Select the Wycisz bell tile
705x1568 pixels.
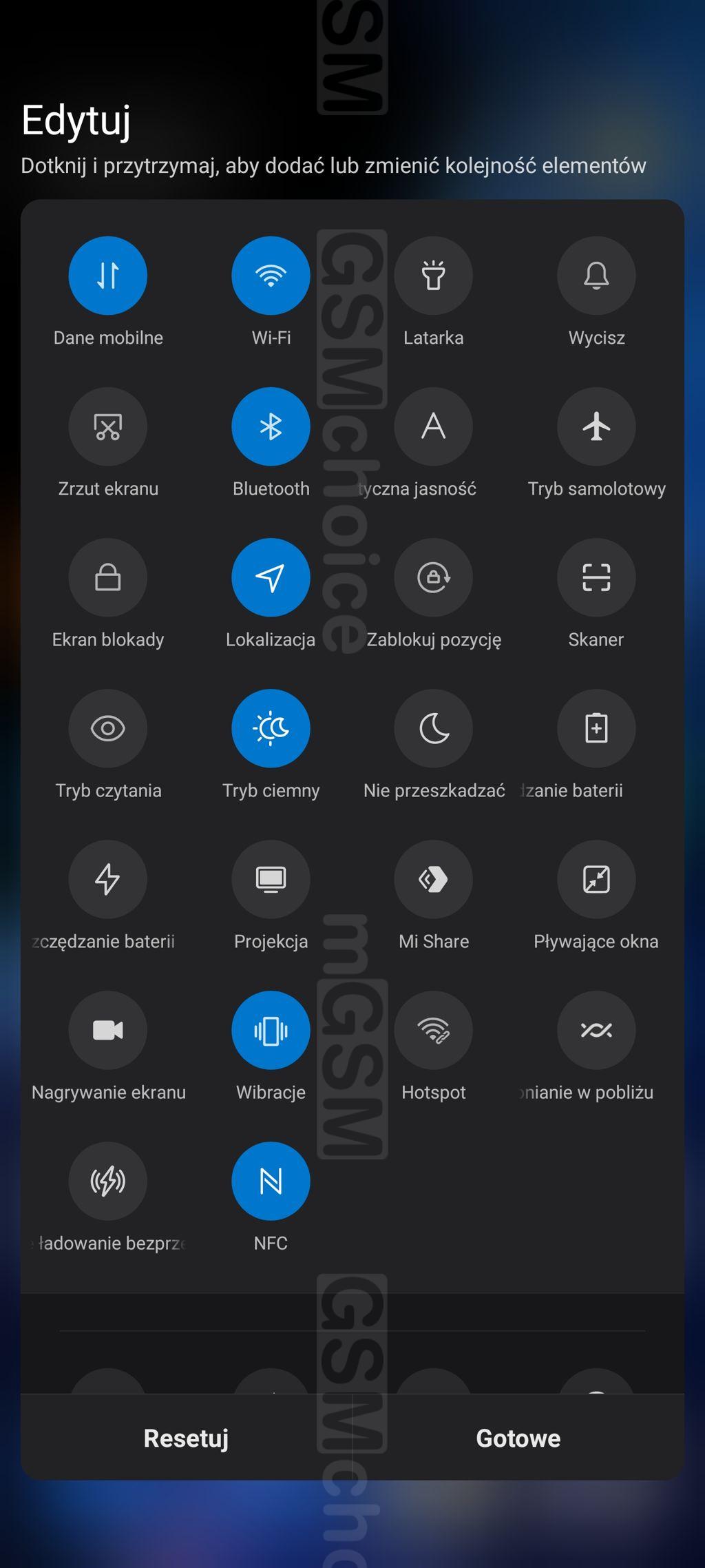[x=596, y=276]
